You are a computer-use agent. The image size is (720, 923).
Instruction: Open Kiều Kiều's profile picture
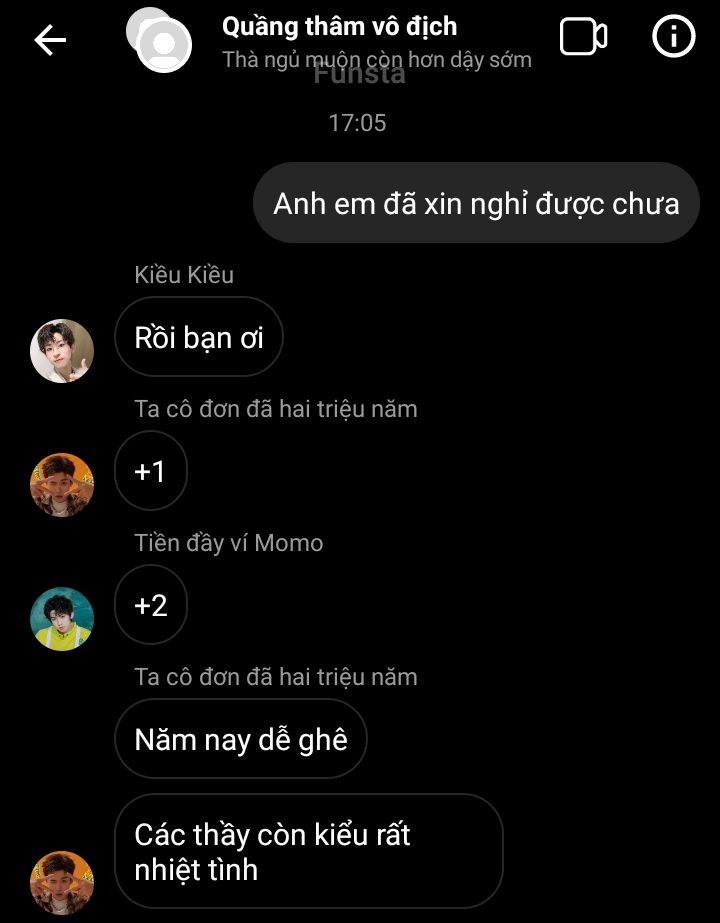click(x=62, y=351)
